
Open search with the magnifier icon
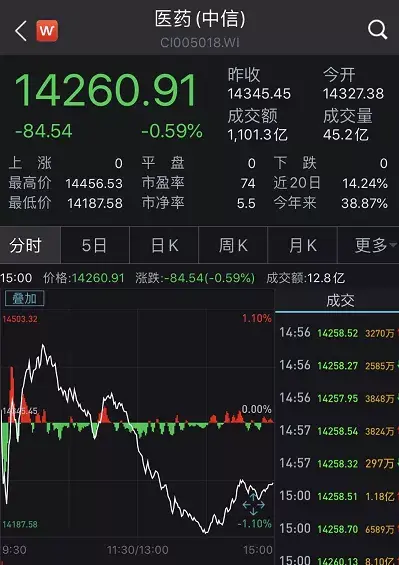click(x=377, y=30)
